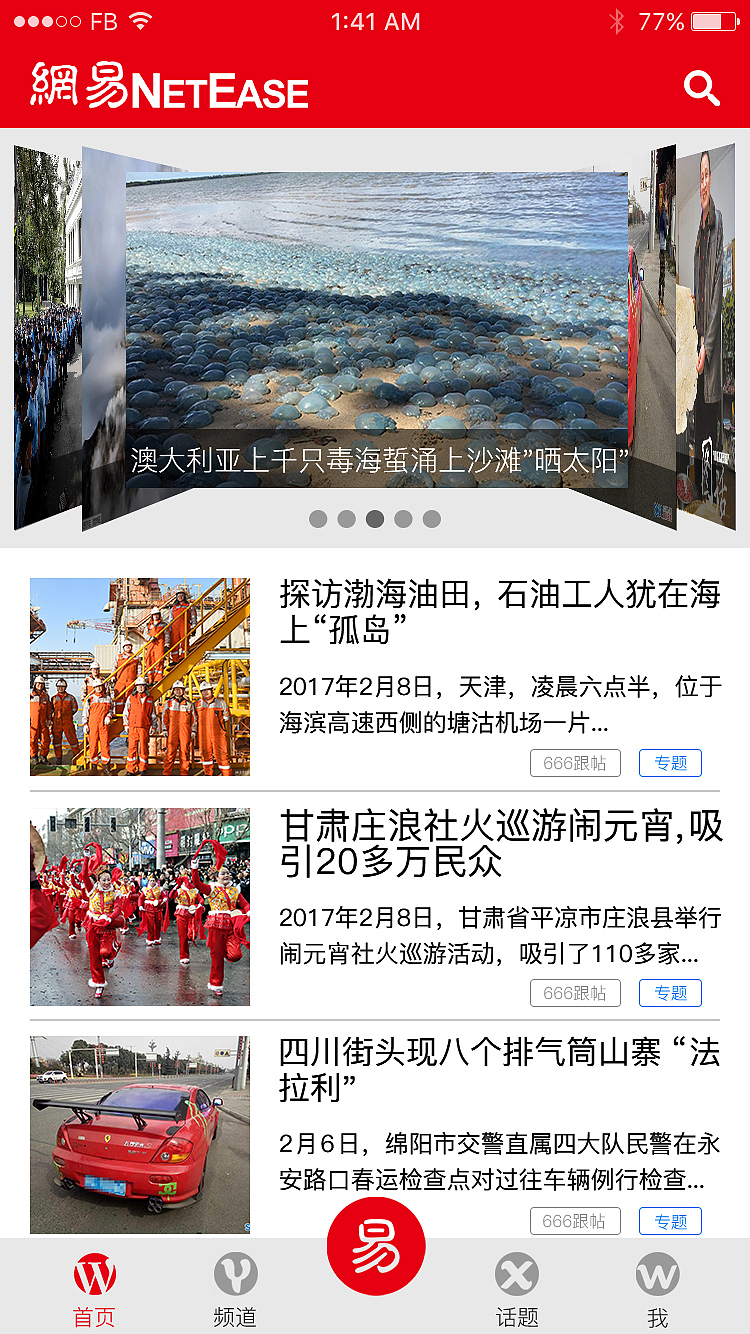Tap 666跟帖 on the 渤海油田 story
This screenshot has height=1334, width=750.
click(575, 762)
